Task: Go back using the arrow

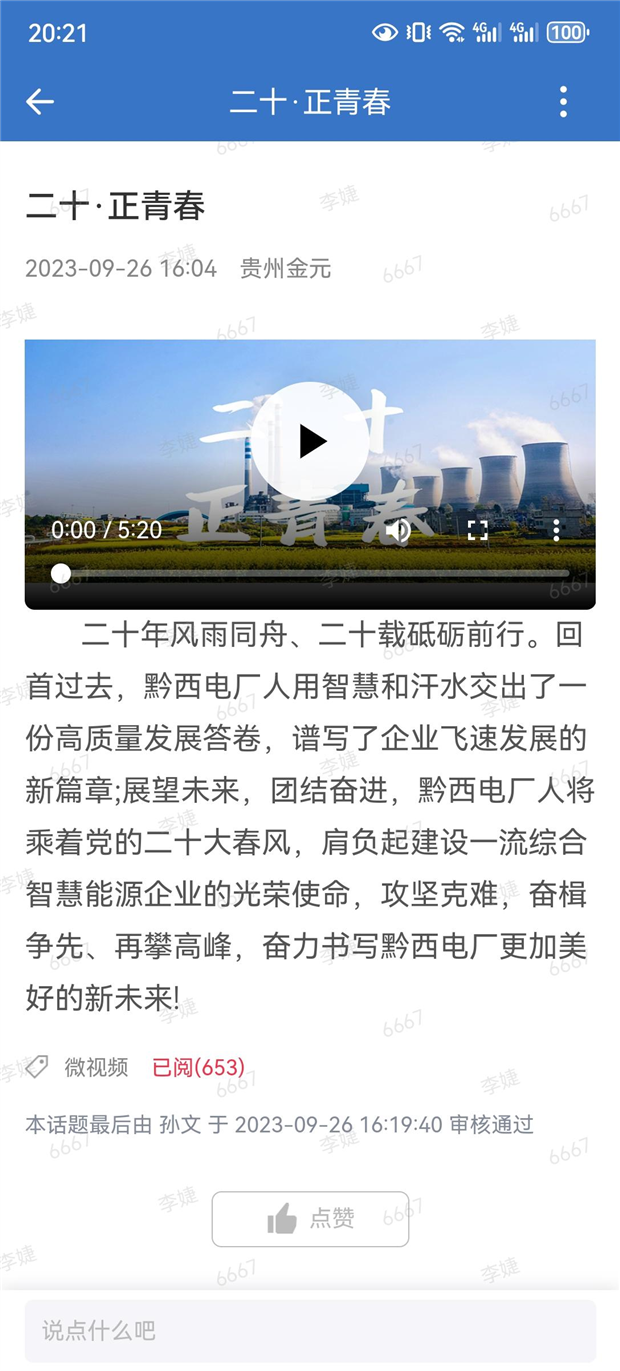Action: [40, 101]
